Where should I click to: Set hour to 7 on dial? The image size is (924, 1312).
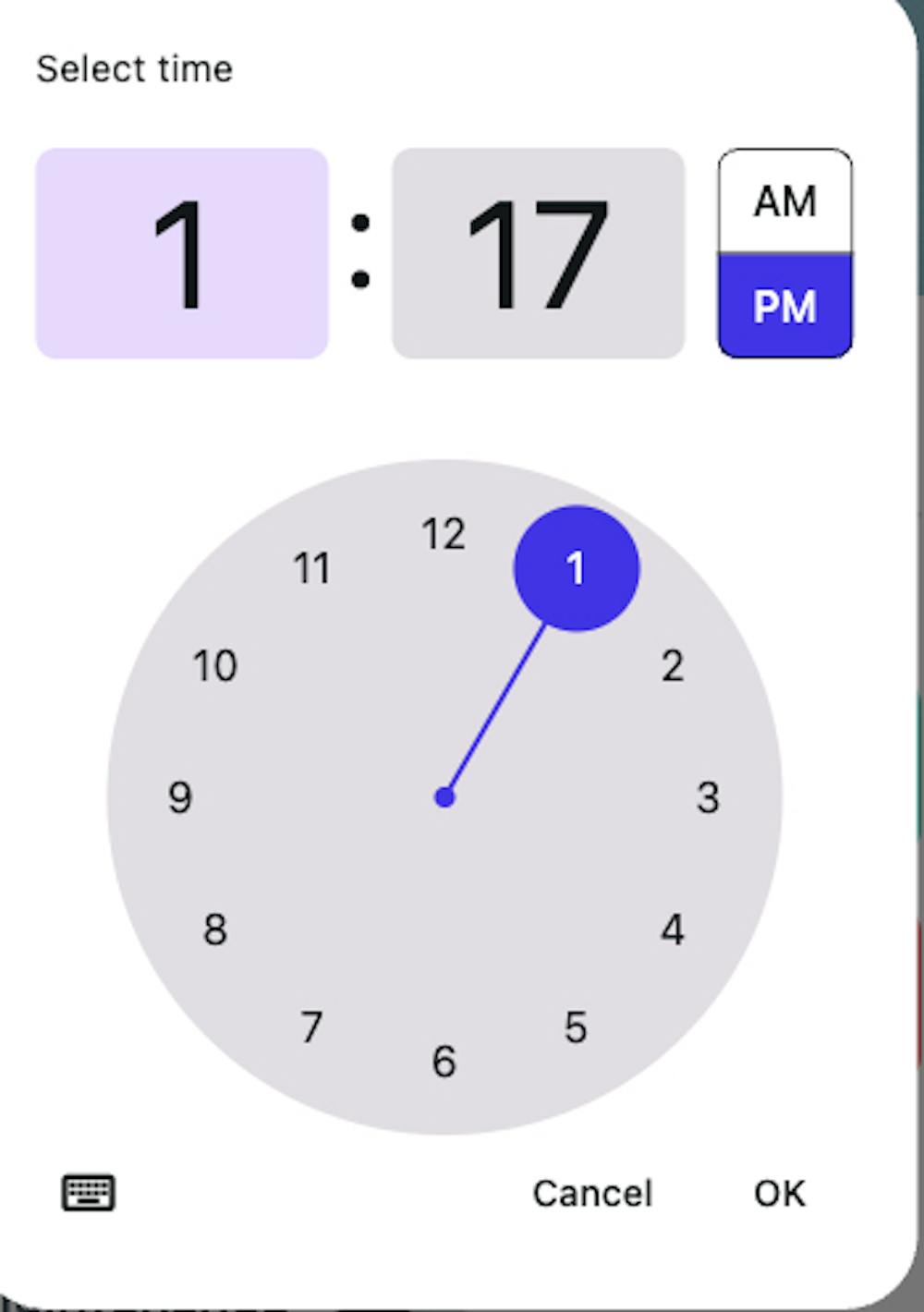pyautogui.click(x=312, y=1027)
